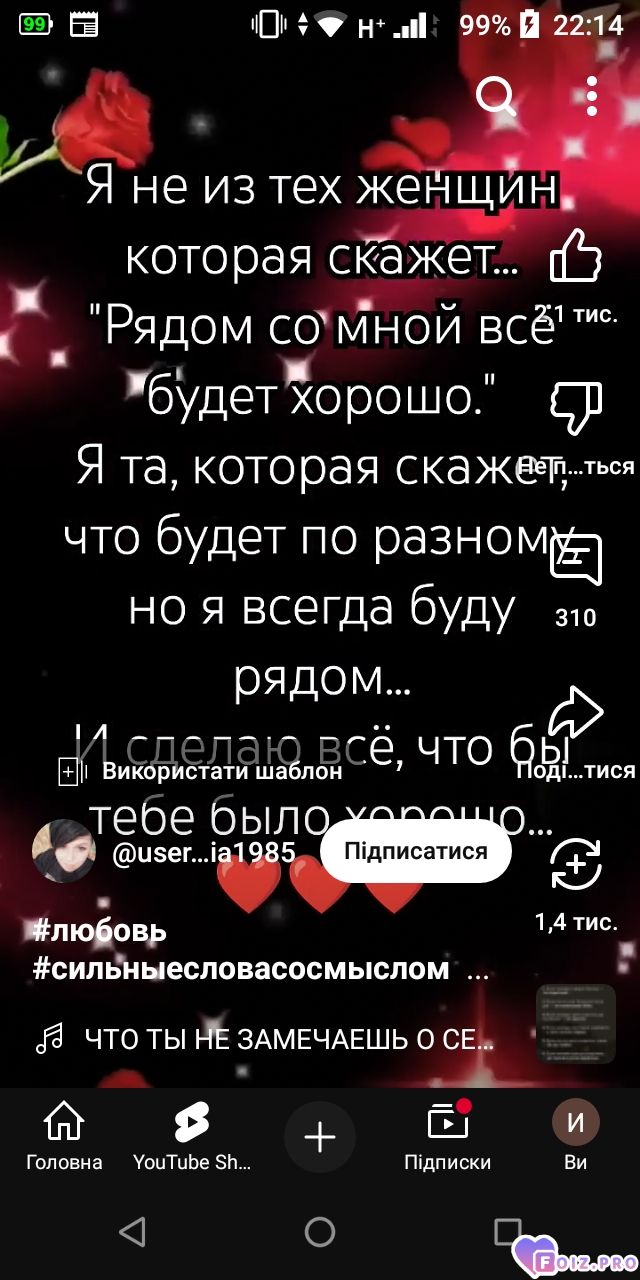Image resolution: width=640 pixels, height=1280 pixels.
Task: Remix this Short
Action: pos(577,864)
